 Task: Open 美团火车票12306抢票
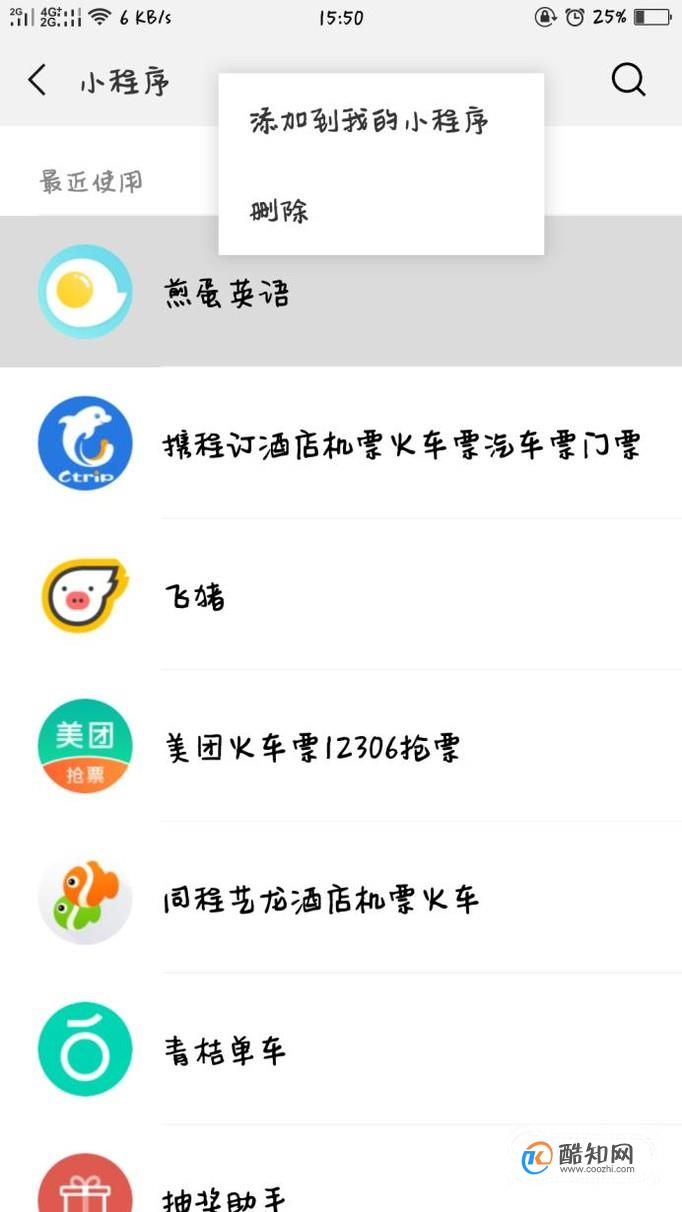(341, 746)
